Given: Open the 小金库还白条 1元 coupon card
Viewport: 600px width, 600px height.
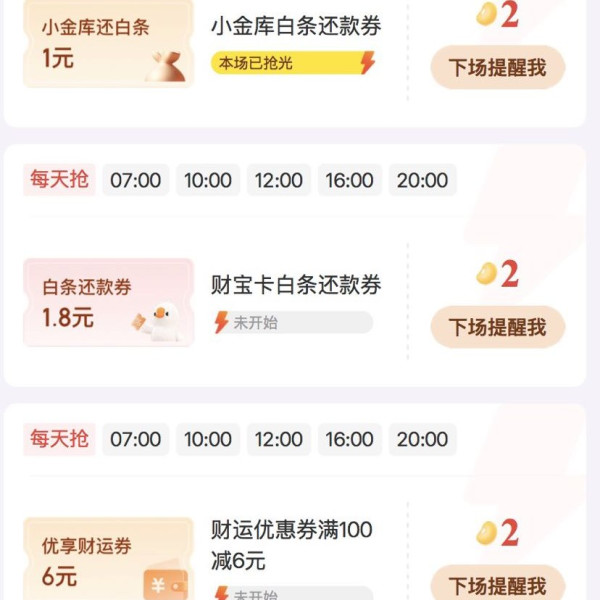Looking at the screenshot, I should 107,44.
